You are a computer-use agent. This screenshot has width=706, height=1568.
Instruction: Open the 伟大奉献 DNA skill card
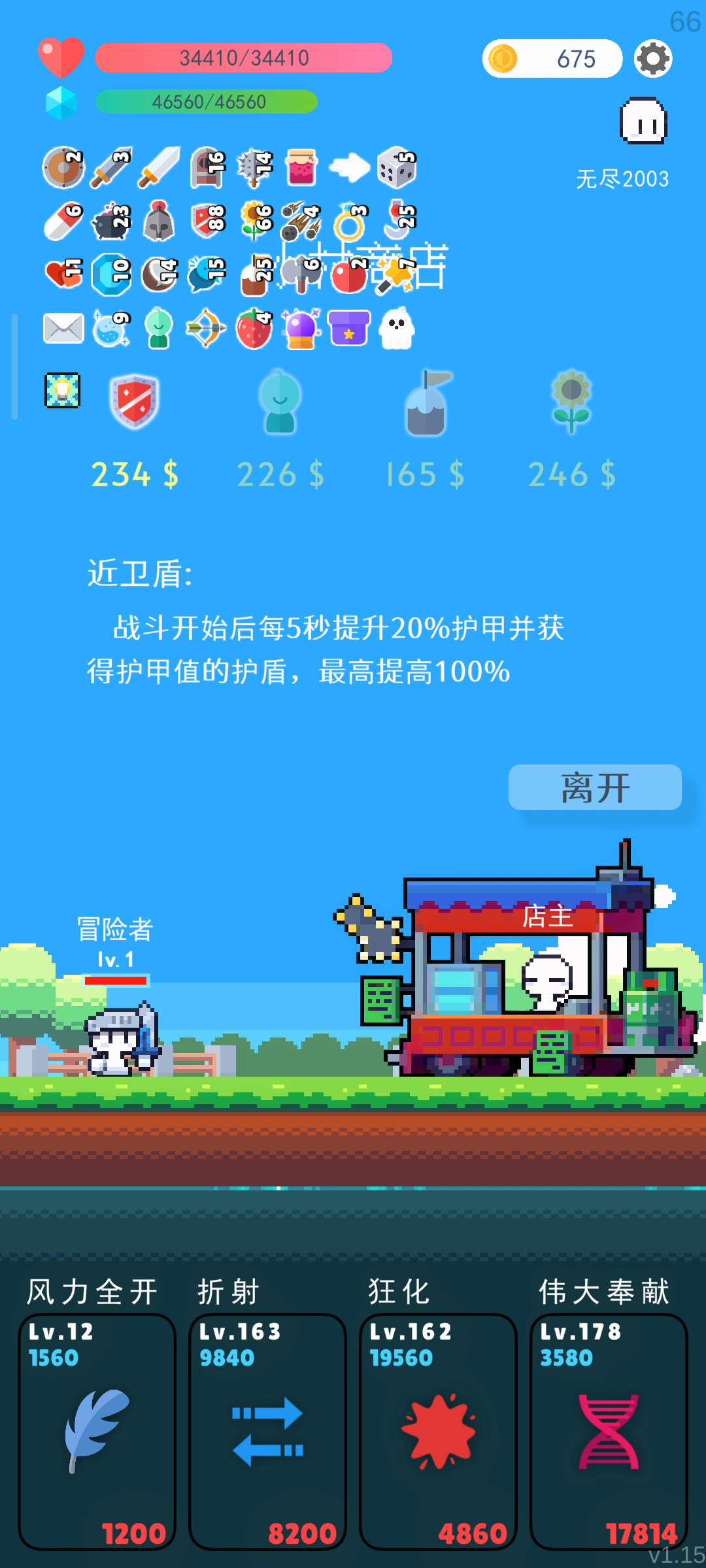(x=609, y=1431)
